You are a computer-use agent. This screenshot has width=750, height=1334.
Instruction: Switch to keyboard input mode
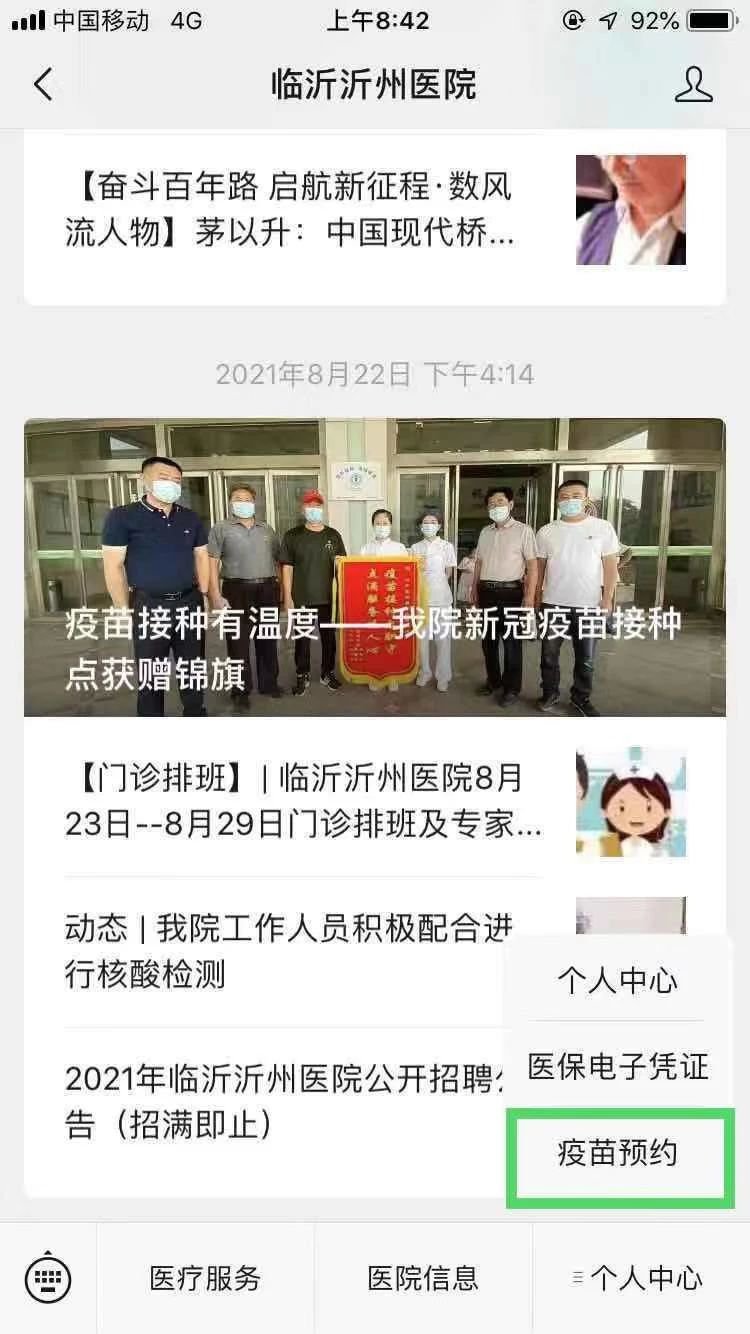(48, 1278)
